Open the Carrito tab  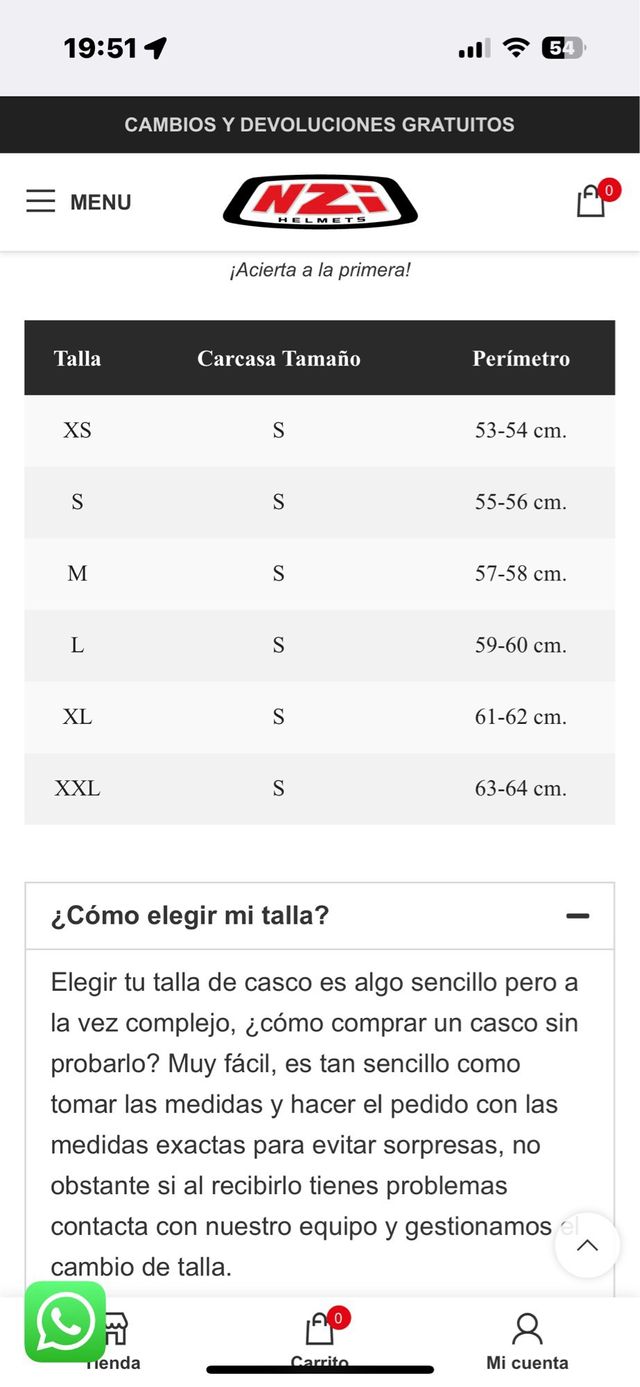tap(320, 1340)
